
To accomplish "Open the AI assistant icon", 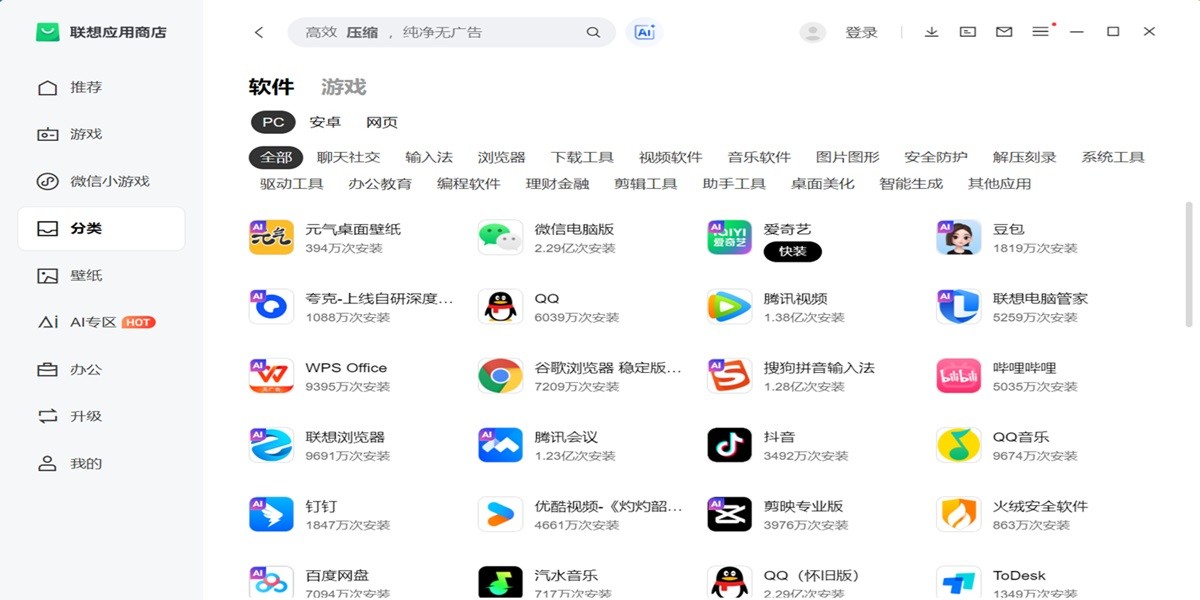I will pos(645,32).
